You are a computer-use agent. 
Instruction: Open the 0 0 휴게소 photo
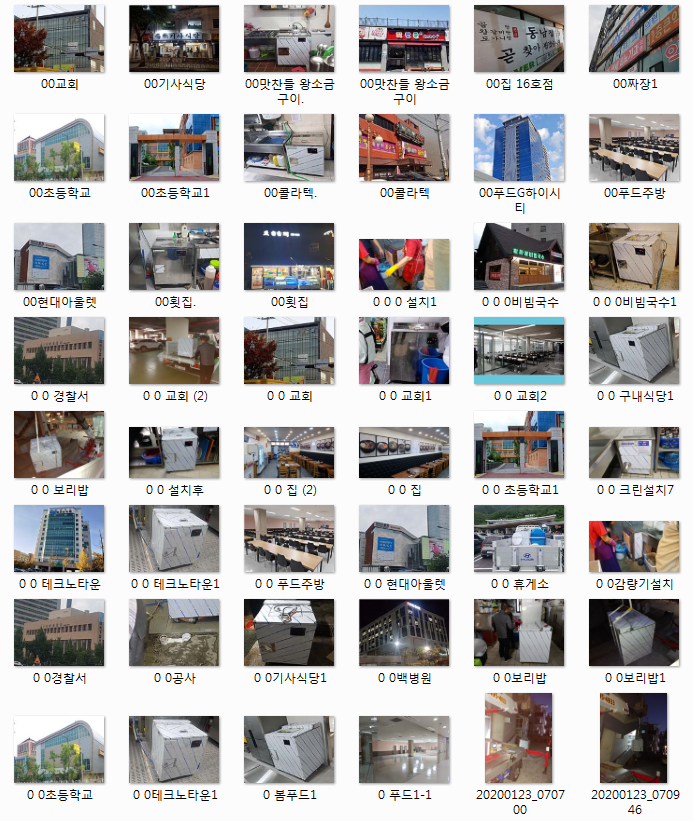(519, 539)
